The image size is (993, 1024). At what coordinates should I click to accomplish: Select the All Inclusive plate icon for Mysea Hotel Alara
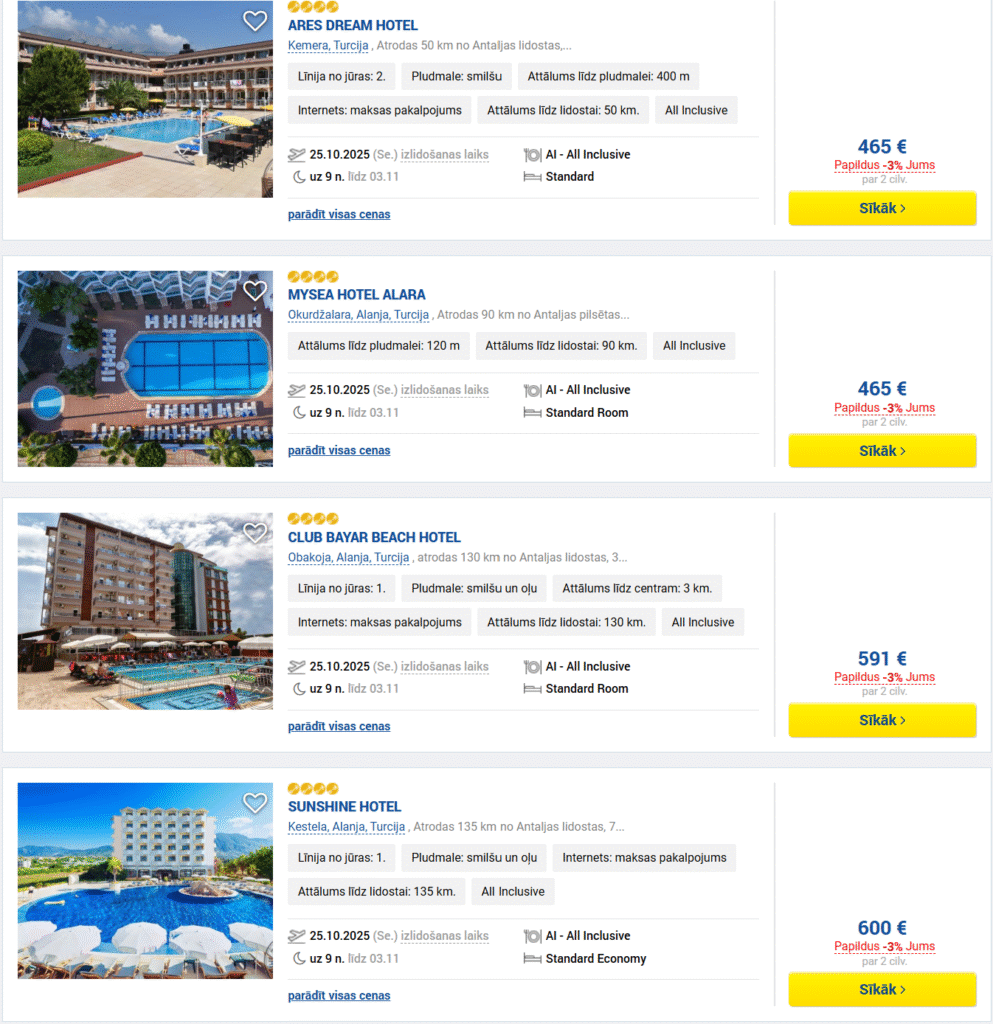tap(532, 390)
